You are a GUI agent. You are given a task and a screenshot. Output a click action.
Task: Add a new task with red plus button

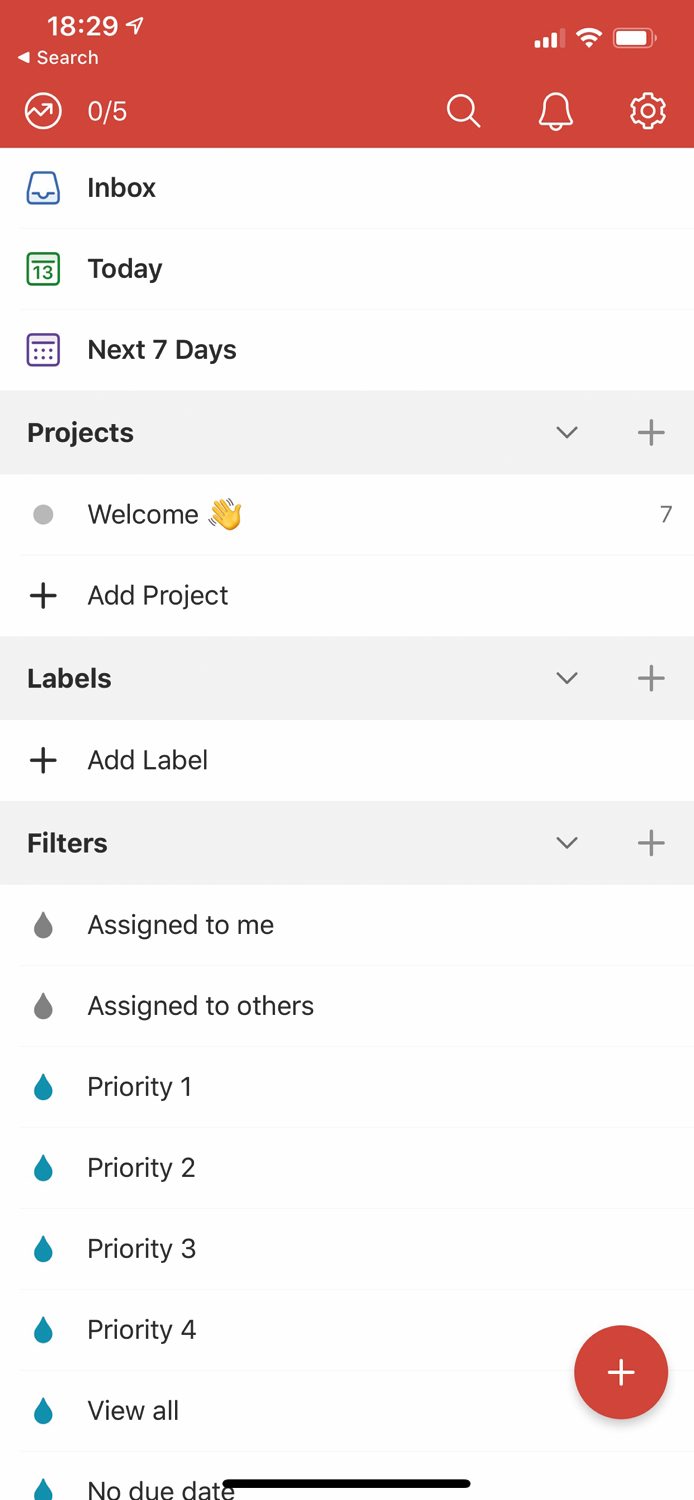pos(621,1372)
